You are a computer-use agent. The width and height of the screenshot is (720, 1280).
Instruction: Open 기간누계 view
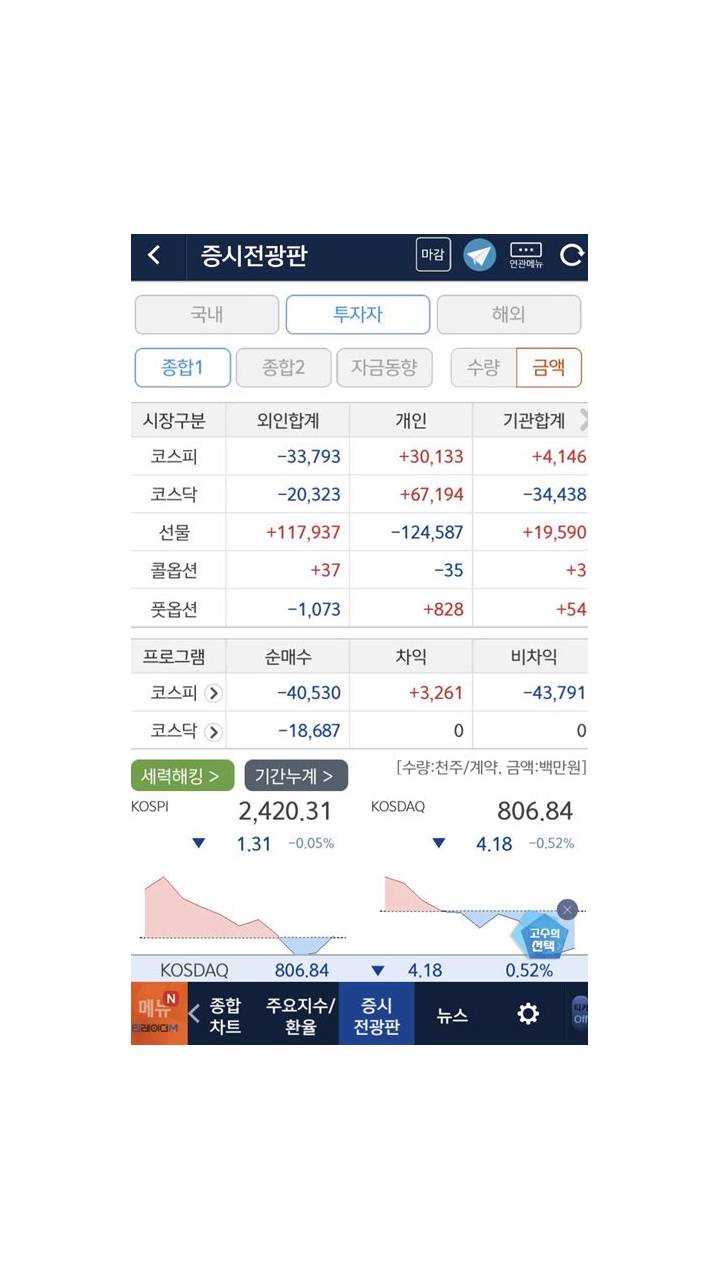296,775
